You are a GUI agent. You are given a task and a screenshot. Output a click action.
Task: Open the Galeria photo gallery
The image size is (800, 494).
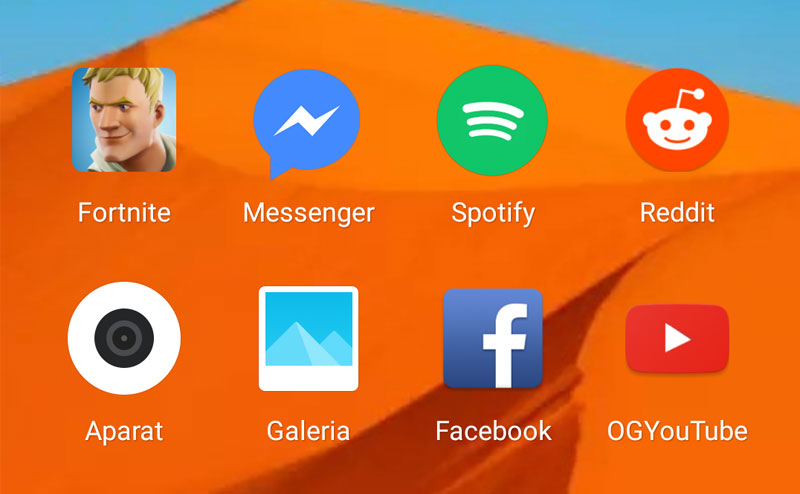point(308,339)
